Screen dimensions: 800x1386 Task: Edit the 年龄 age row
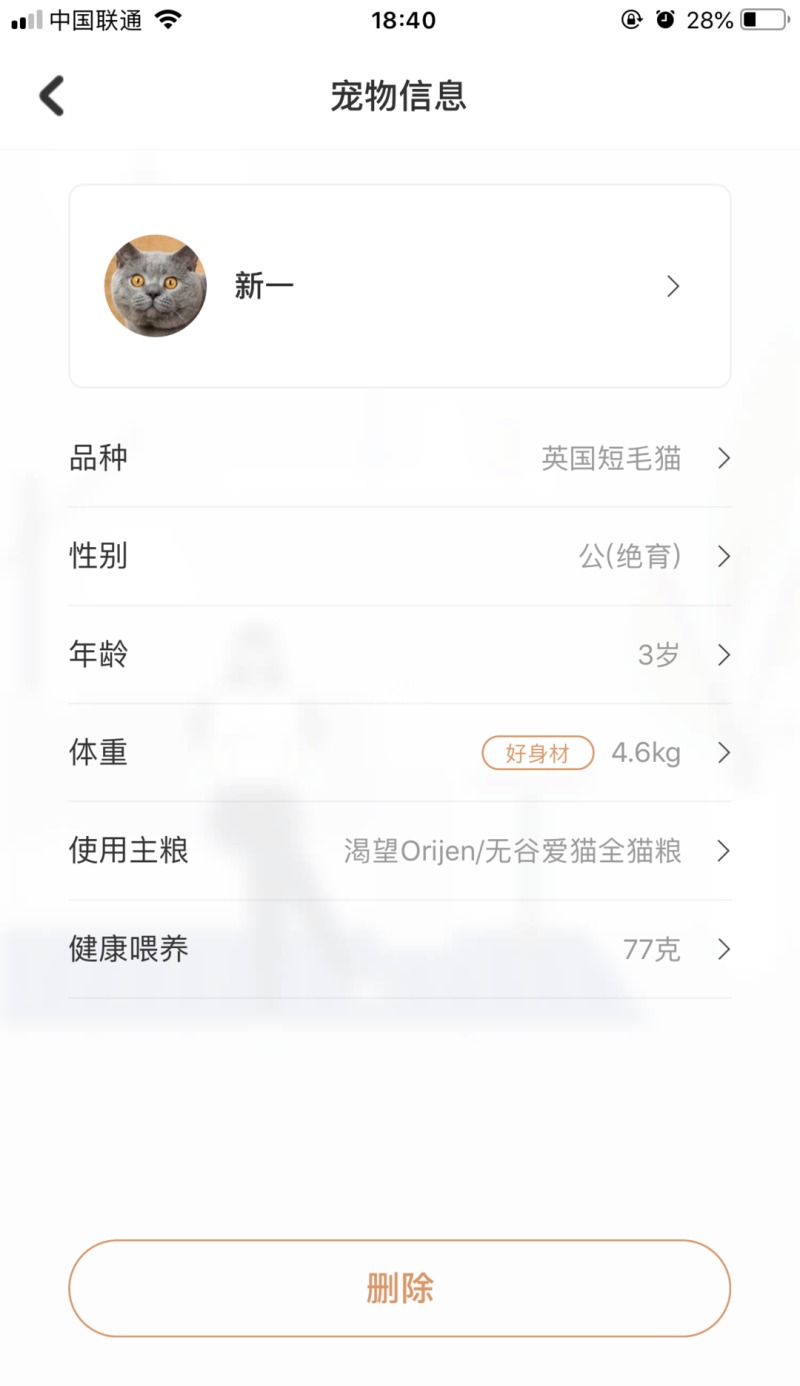tap(399, 655)
